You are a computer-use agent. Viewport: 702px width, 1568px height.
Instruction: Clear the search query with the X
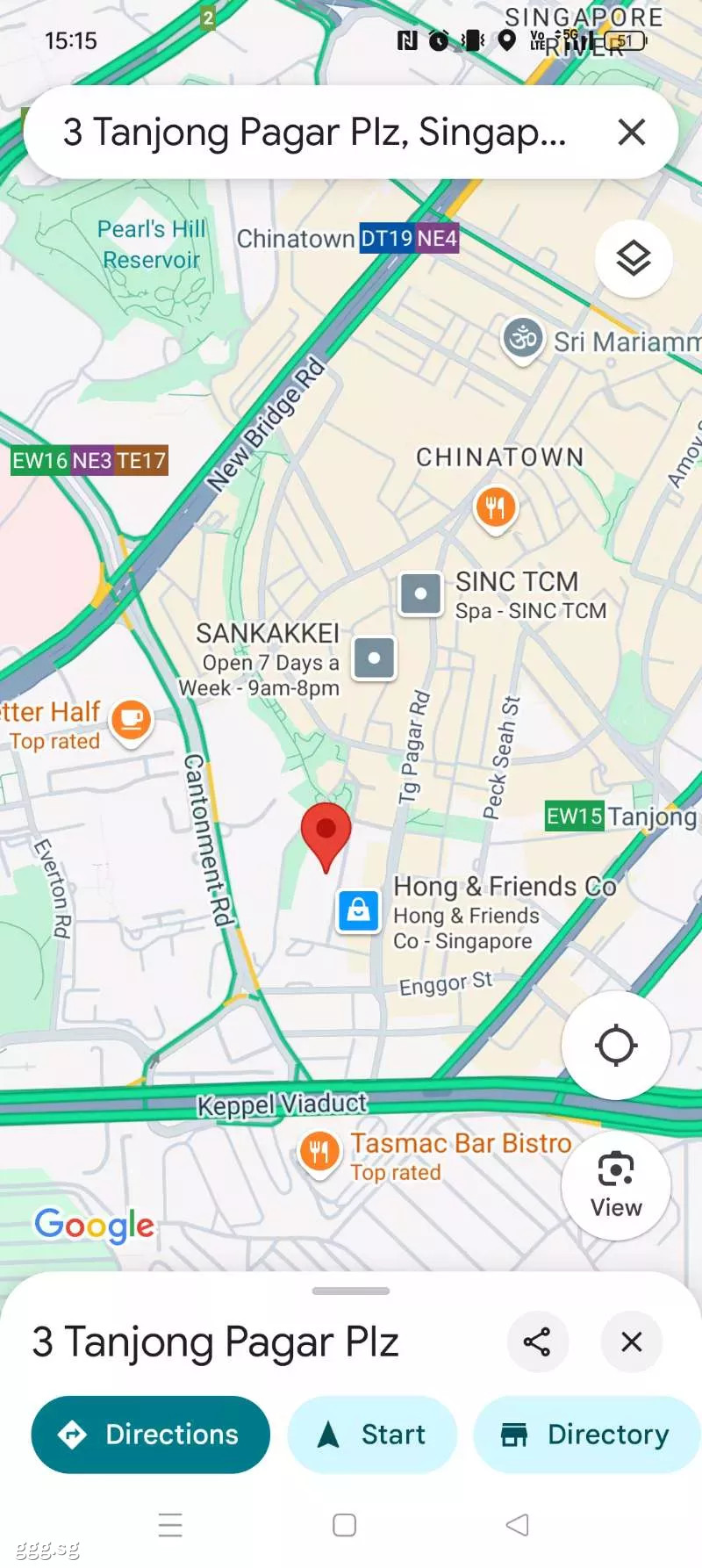[x=632, y=133]
